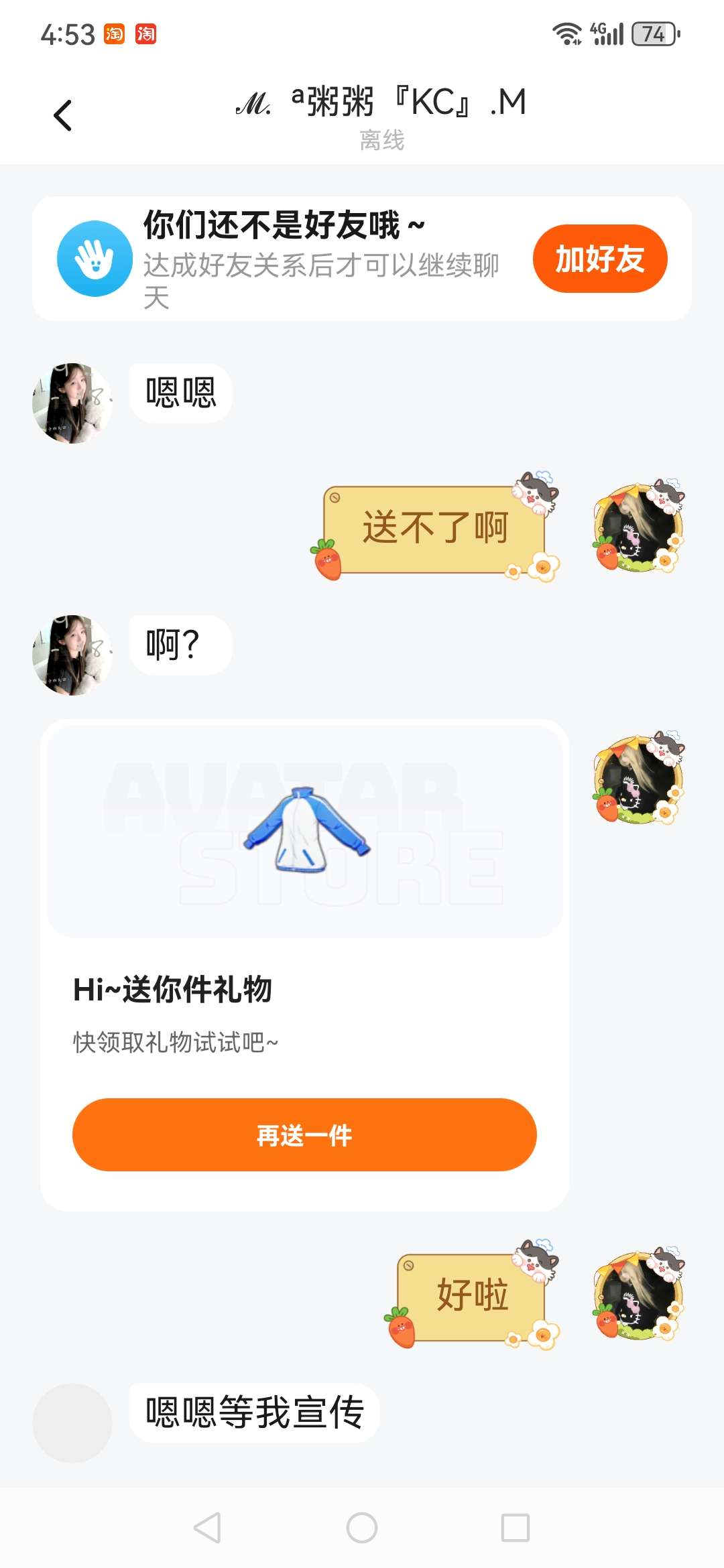Tap the 加好友 add friend button
This screenshot has height=1568, width=724.
[x=599, y=259]
